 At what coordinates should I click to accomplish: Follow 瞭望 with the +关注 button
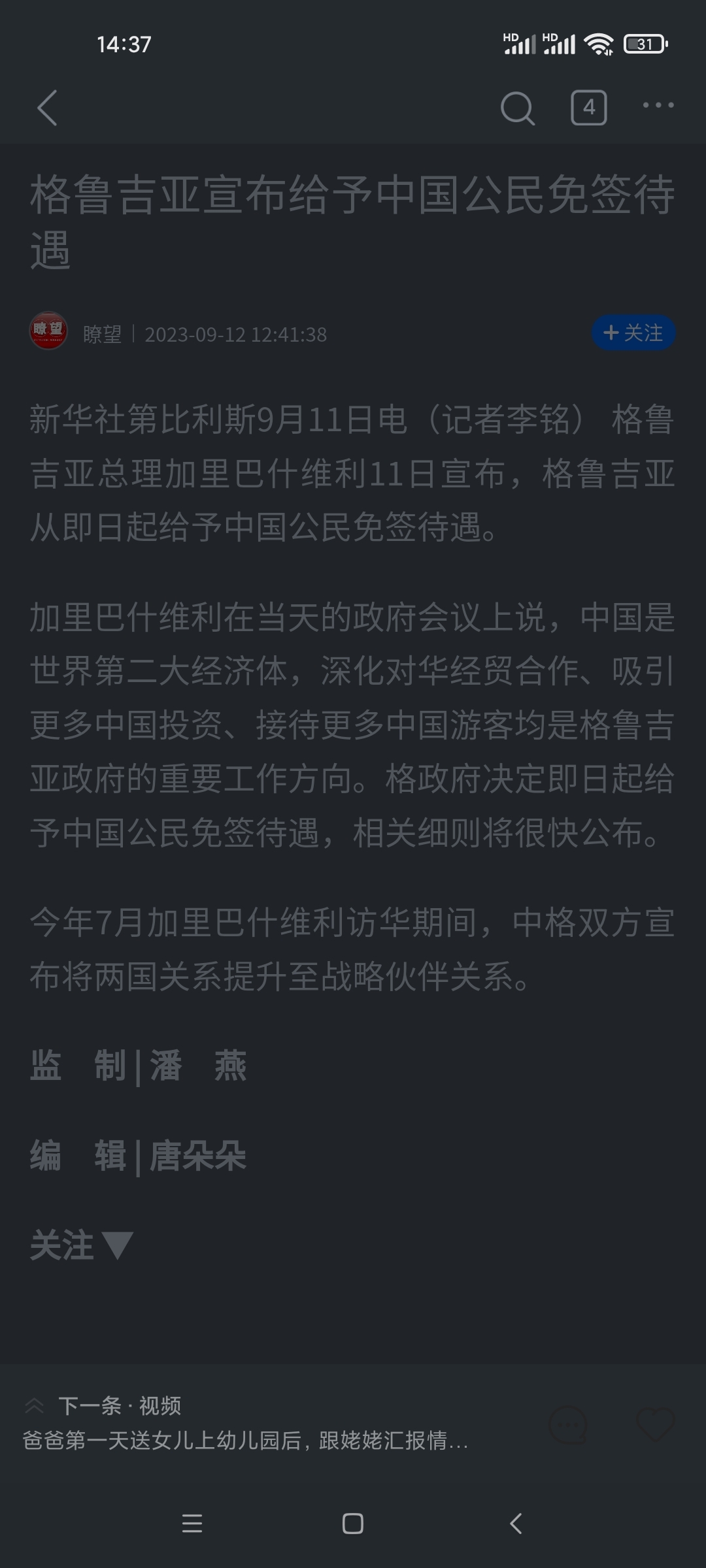[633, 333]
